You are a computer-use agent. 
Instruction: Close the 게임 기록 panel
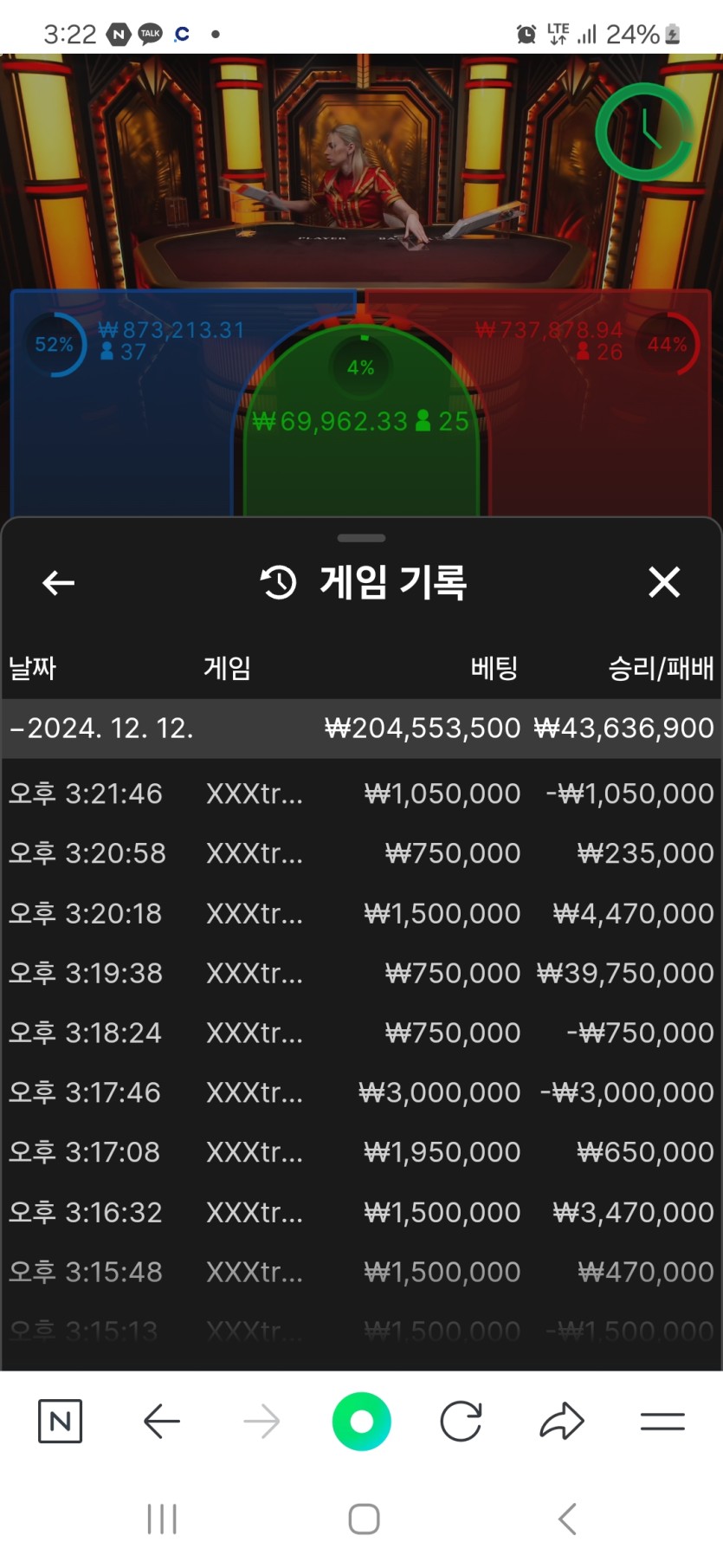pos(664,582)
